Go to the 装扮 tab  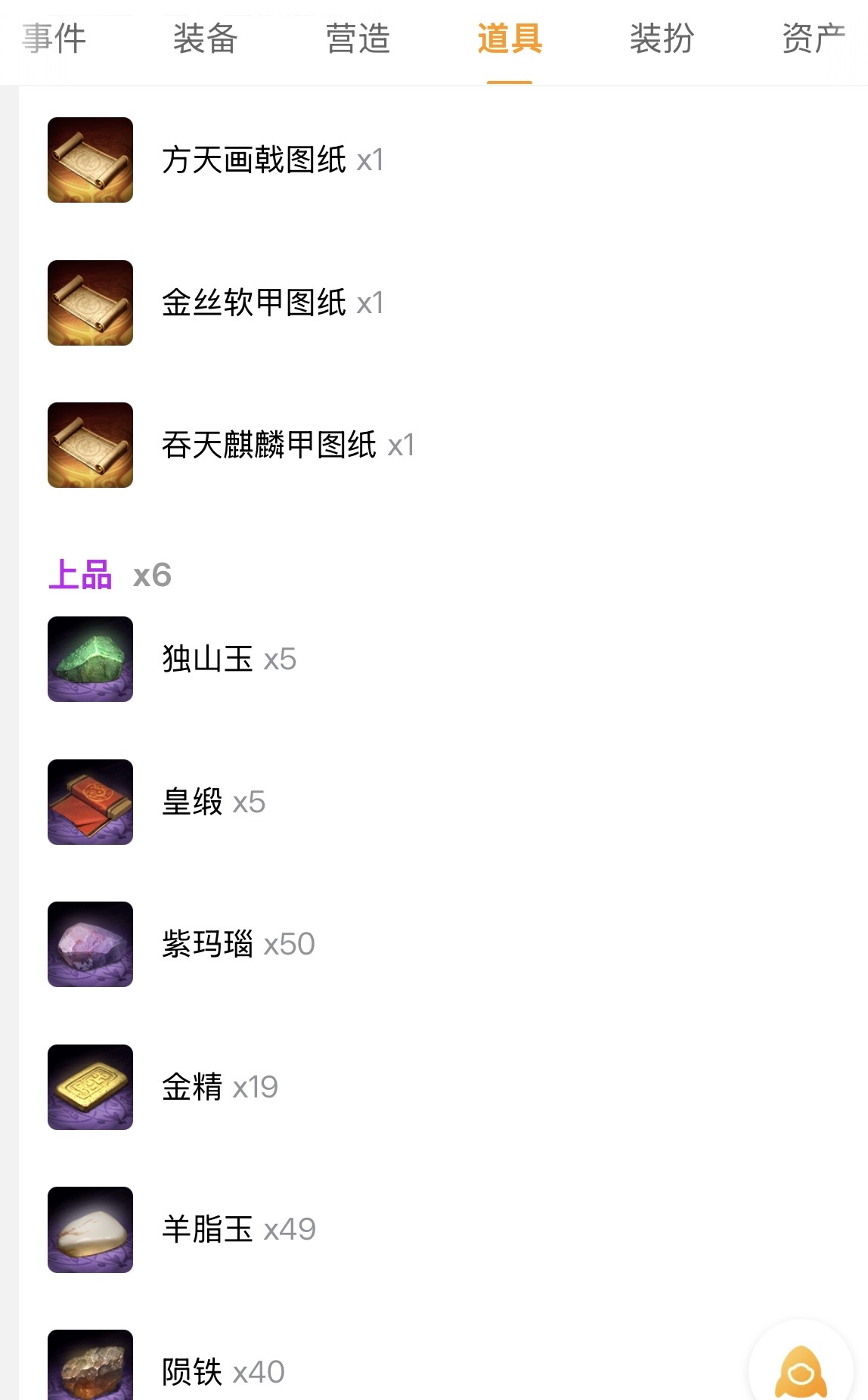click(x=662, y=39)
